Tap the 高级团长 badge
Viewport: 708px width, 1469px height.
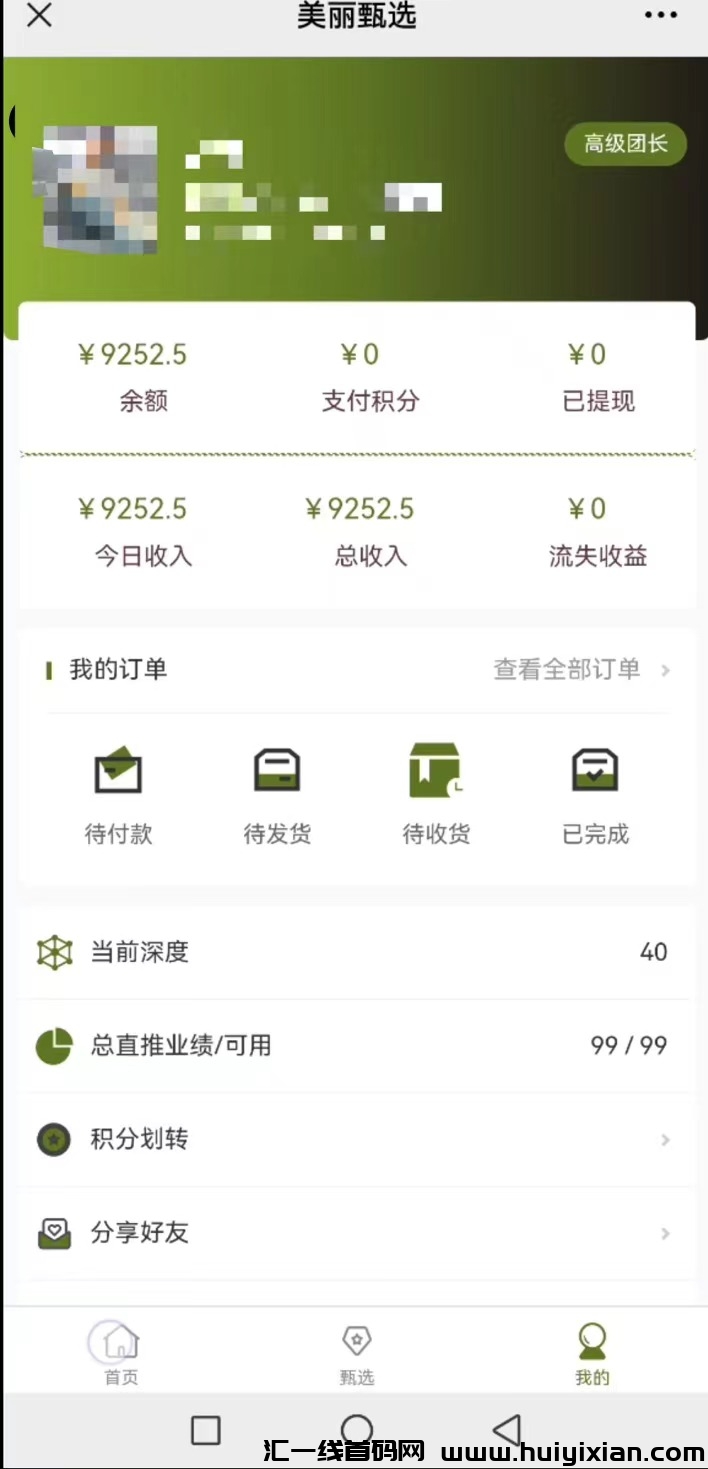[x=625, y=144]
